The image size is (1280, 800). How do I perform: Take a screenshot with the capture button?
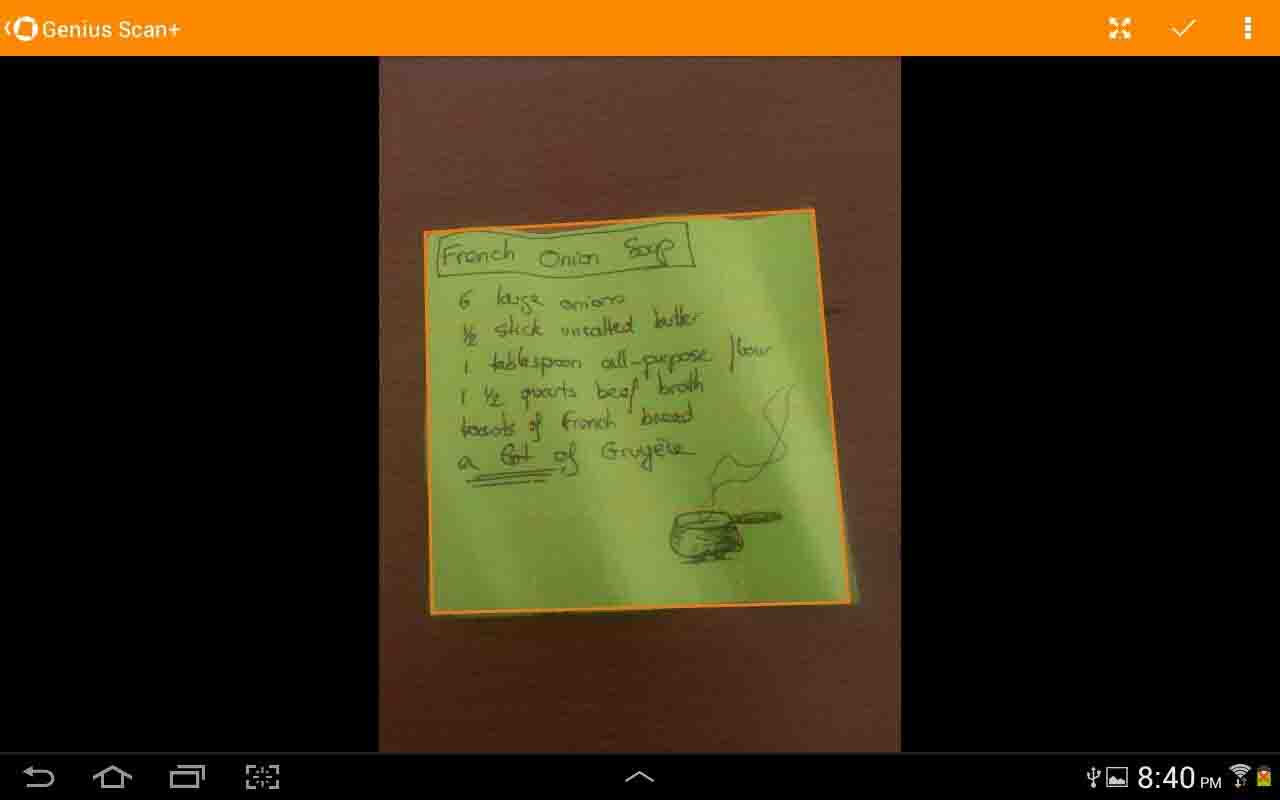(262, 777)
